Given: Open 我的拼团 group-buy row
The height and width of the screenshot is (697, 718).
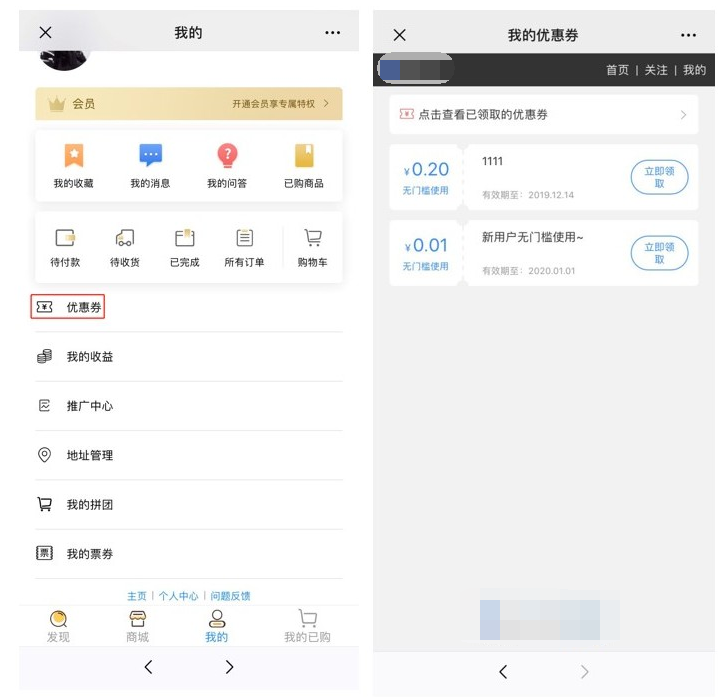Looking at the screenshot, I should pyautogui.click(x=89, y=504).
